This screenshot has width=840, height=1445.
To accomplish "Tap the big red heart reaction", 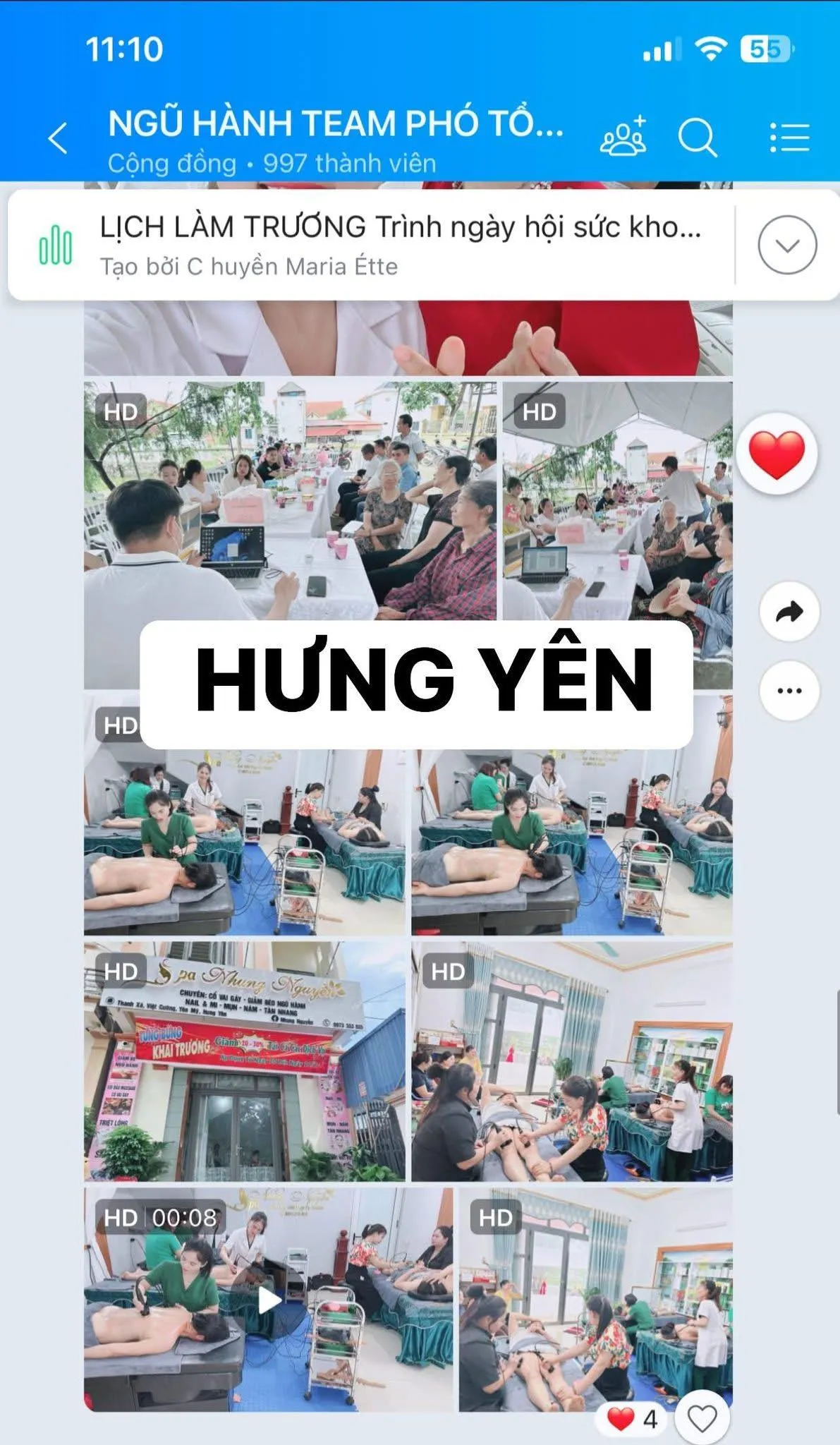I will pyautogui.click(x=777, y=454).
